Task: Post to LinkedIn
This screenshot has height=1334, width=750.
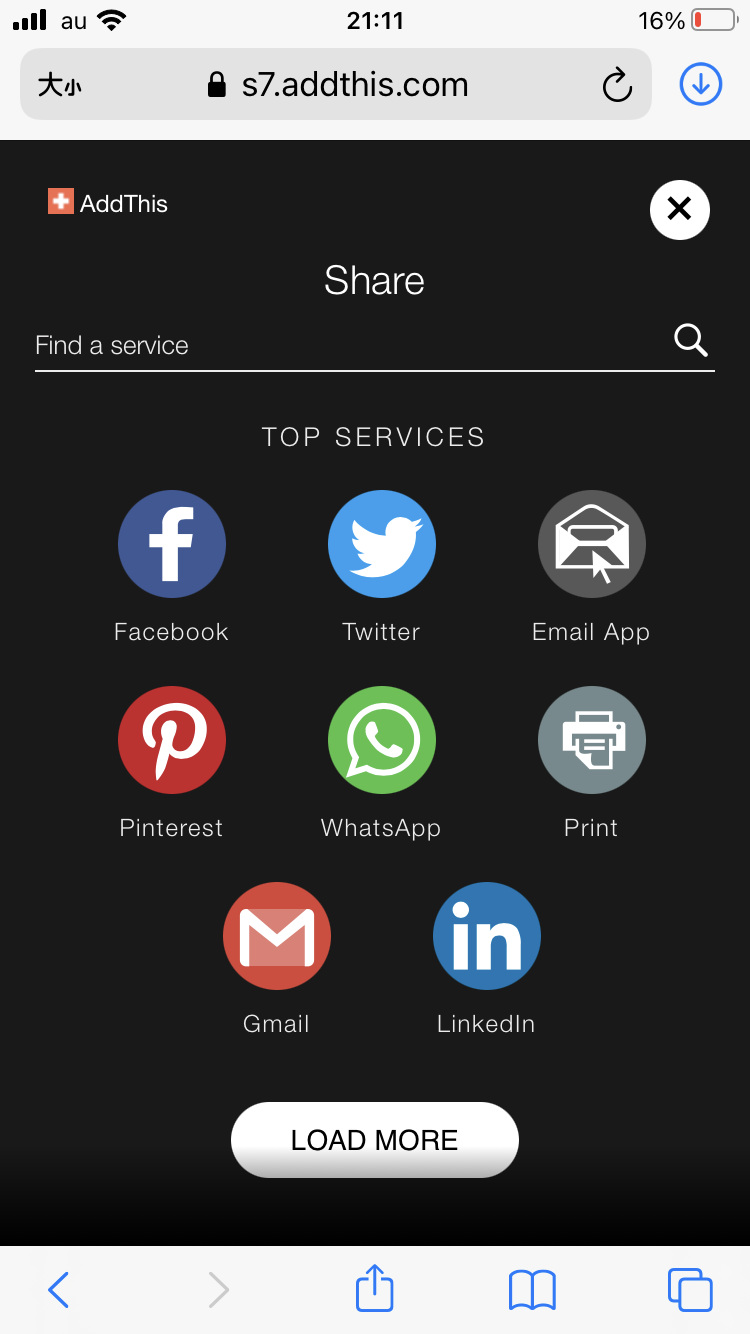Action: (486, 936)
